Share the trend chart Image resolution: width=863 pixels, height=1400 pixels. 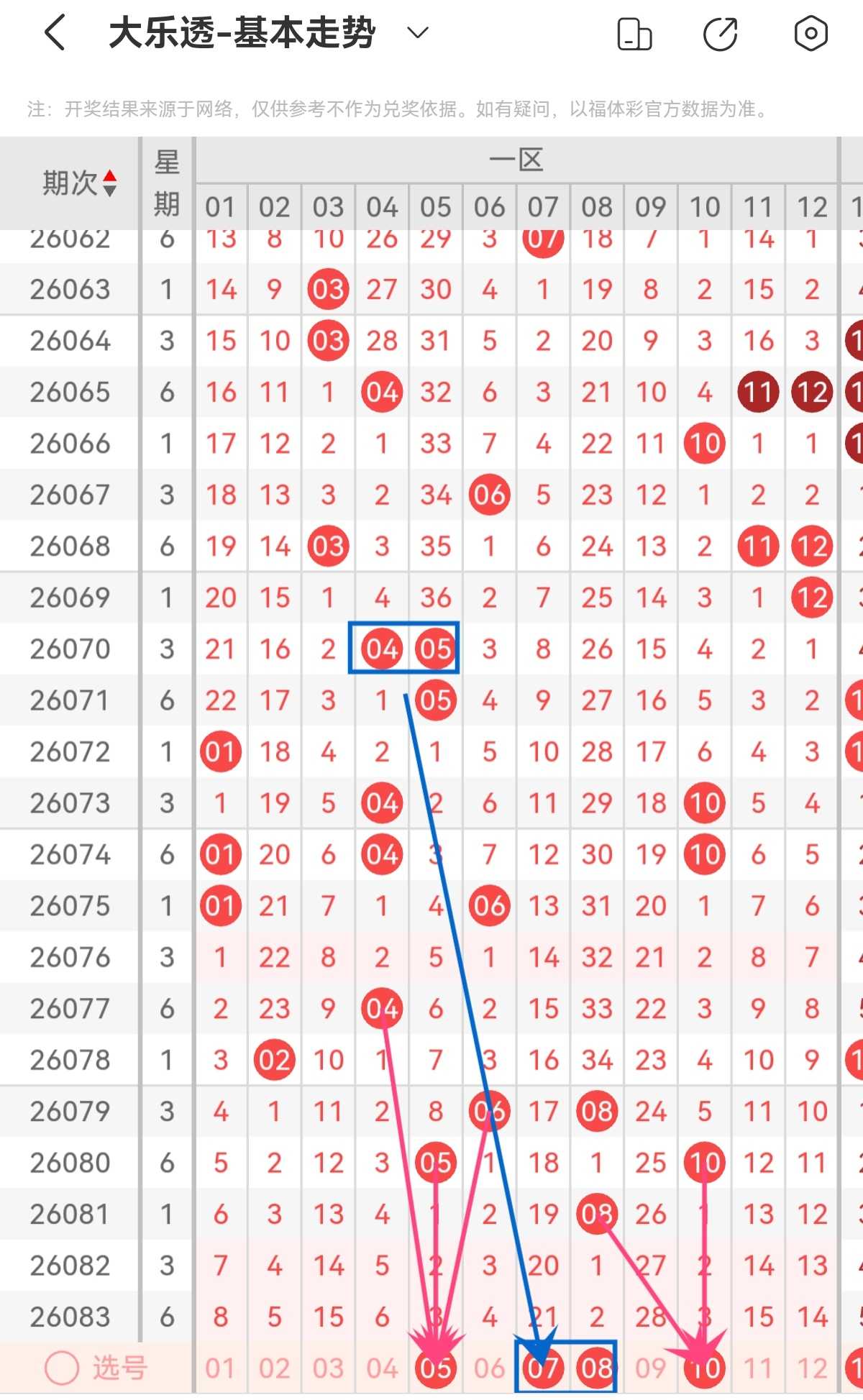(x=721, y=34)
